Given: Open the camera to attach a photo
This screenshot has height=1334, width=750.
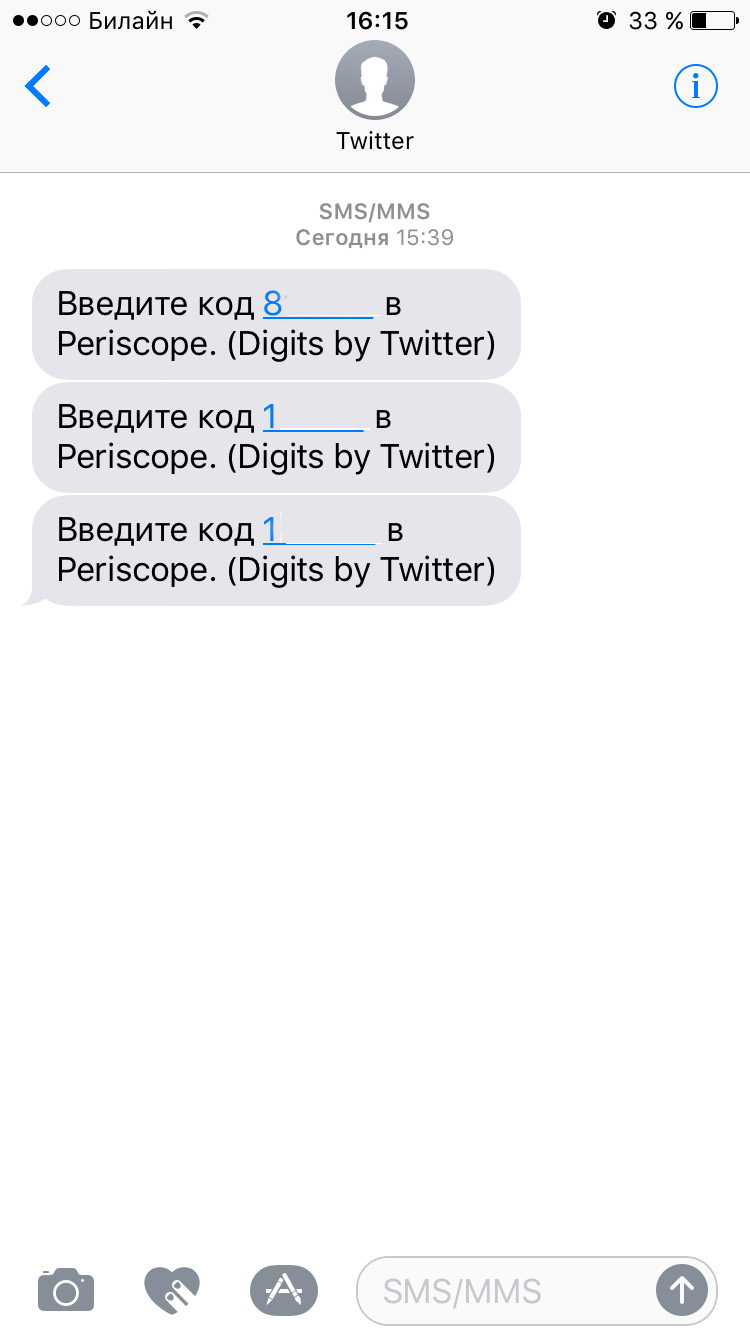Looking at the screenshot, I should pos(66,1290).
